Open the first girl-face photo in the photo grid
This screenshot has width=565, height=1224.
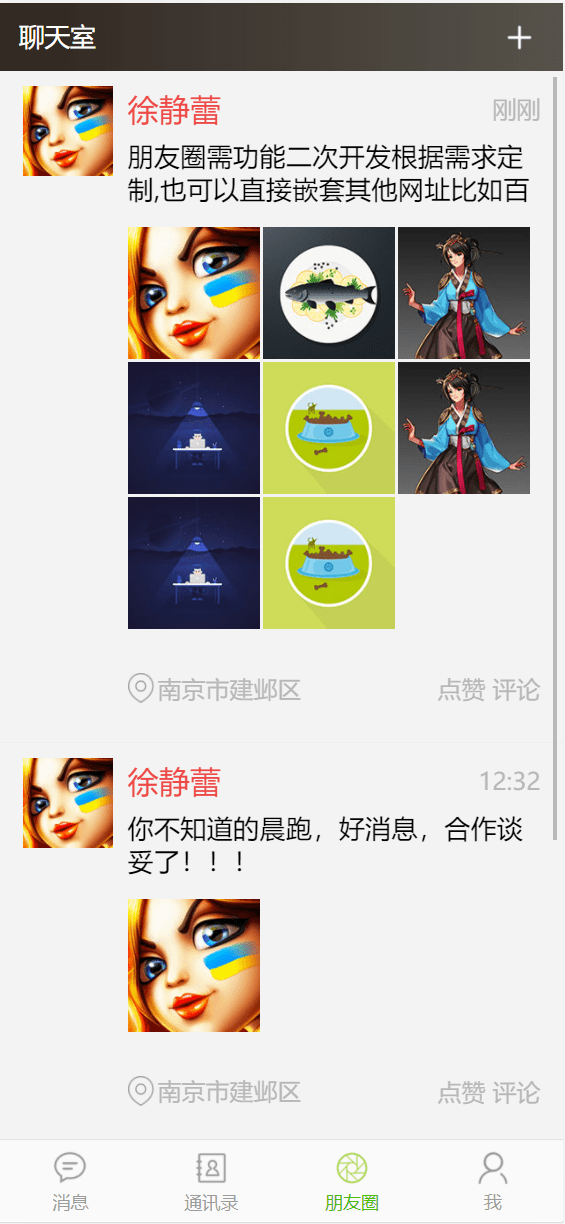pyautogui.click(x=194, y=293)
